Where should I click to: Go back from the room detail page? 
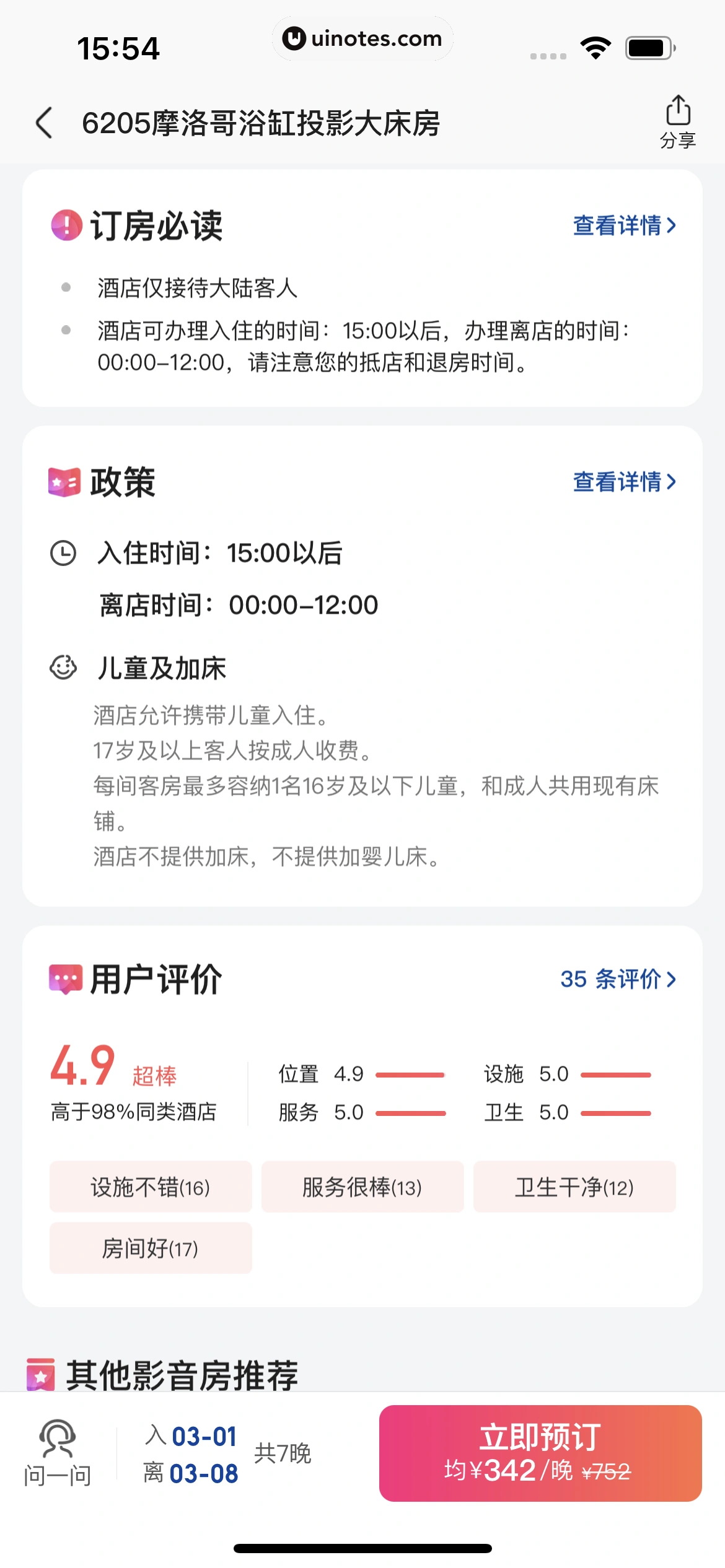tap(45, 123)
